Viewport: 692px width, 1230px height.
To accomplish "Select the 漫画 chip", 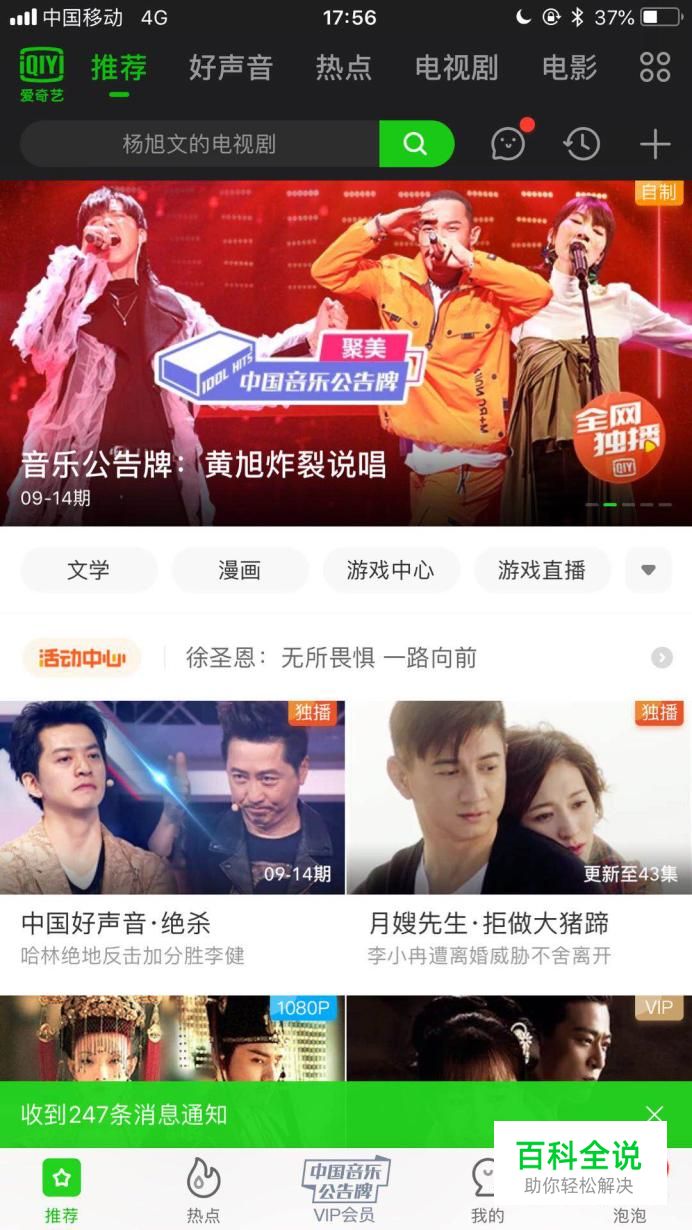I will [240, 570].
